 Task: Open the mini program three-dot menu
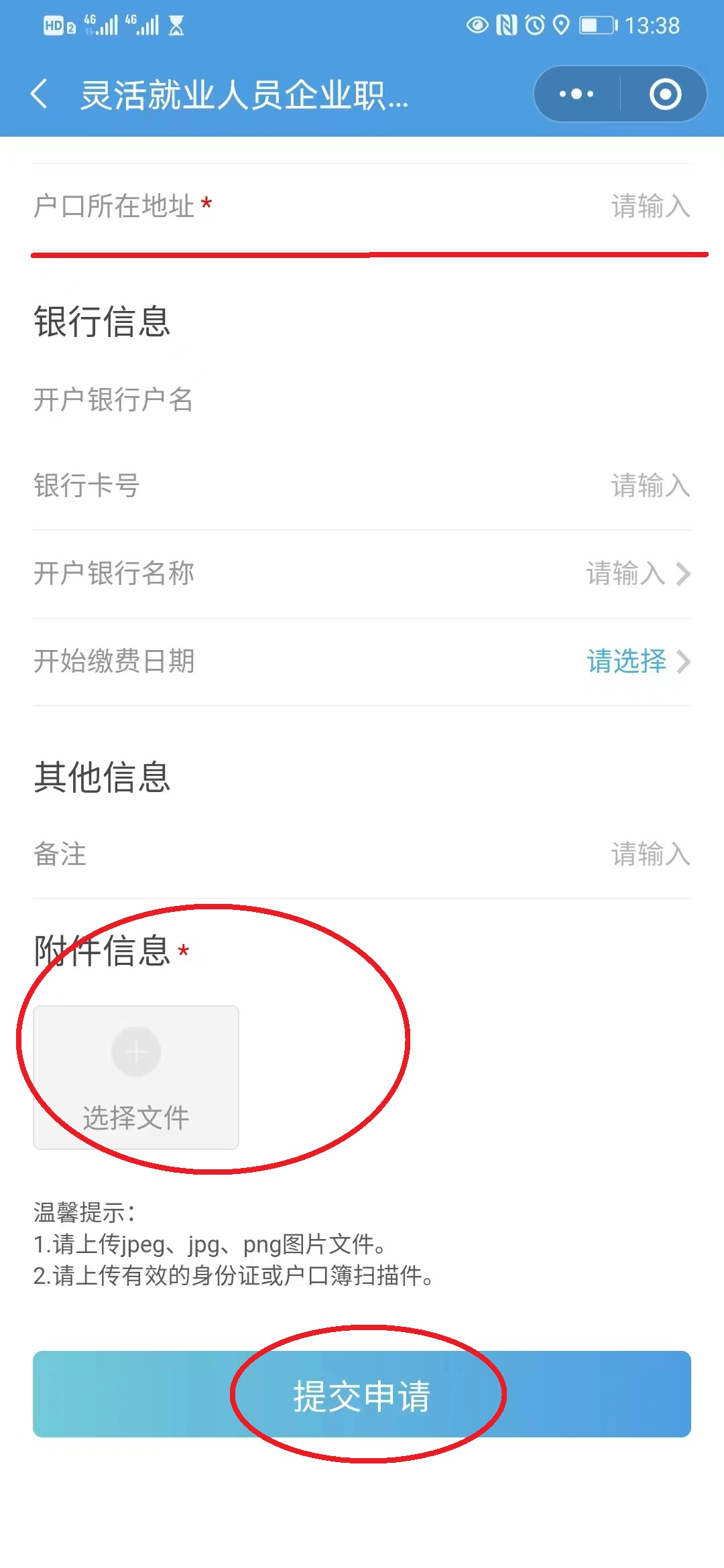tap(577, 94)
